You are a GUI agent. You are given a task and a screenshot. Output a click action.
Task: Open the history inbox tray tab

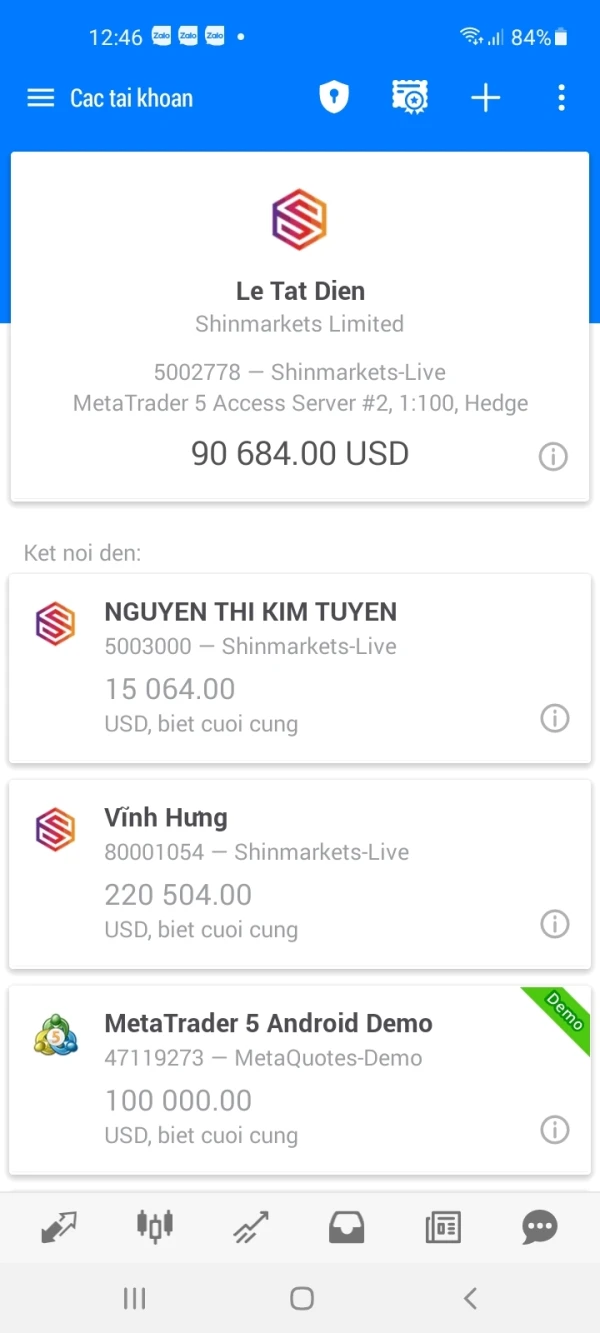click(347, 1227)
